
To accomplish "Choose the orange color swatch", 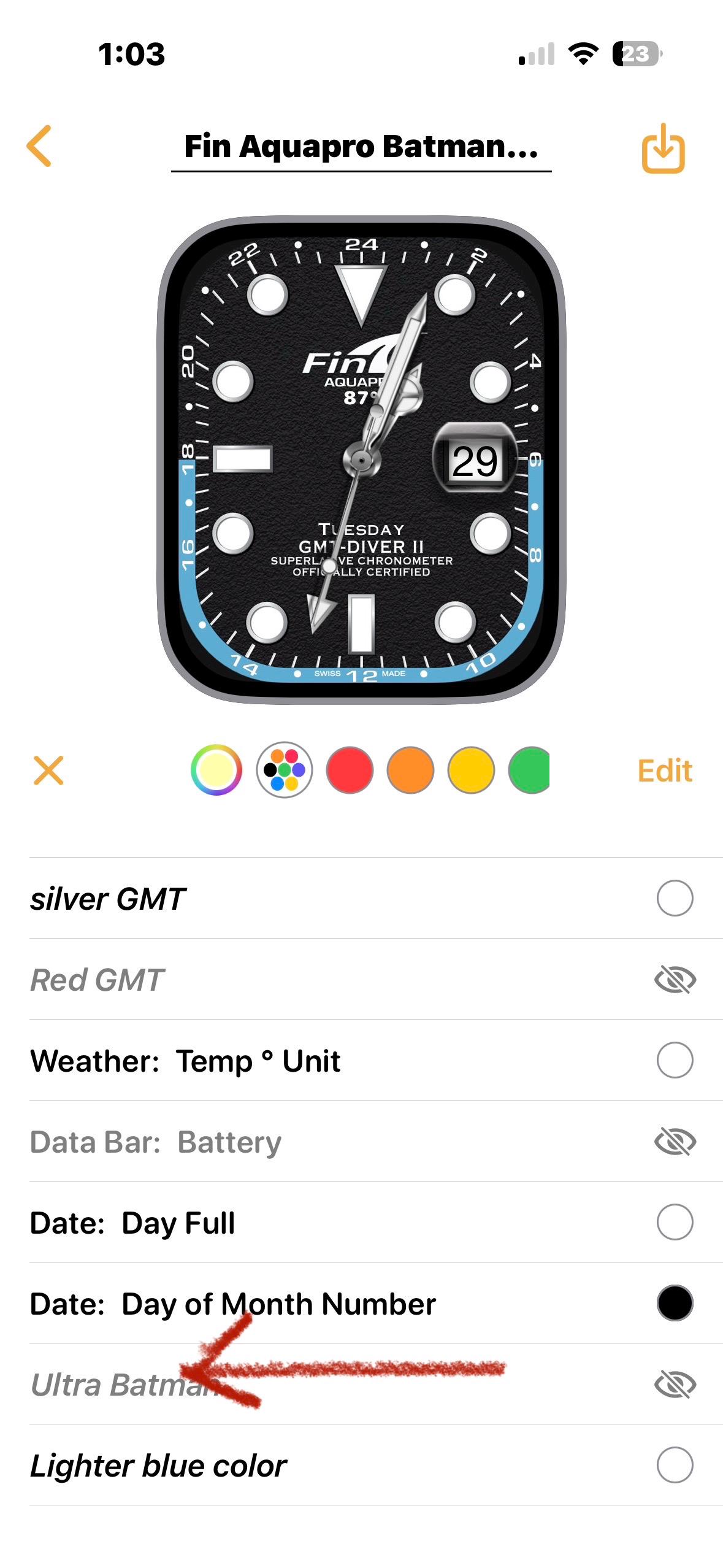I will [x=410, y=770].
